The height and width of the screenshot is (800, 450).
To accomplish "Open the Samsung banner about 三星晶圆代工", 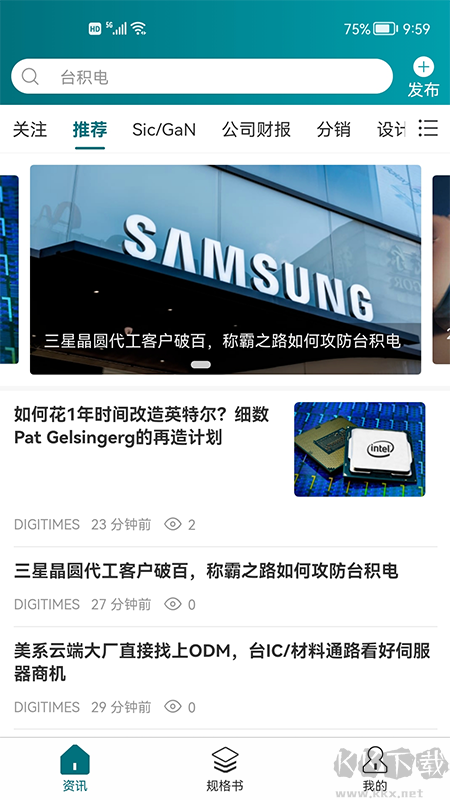I will [226, 269].
